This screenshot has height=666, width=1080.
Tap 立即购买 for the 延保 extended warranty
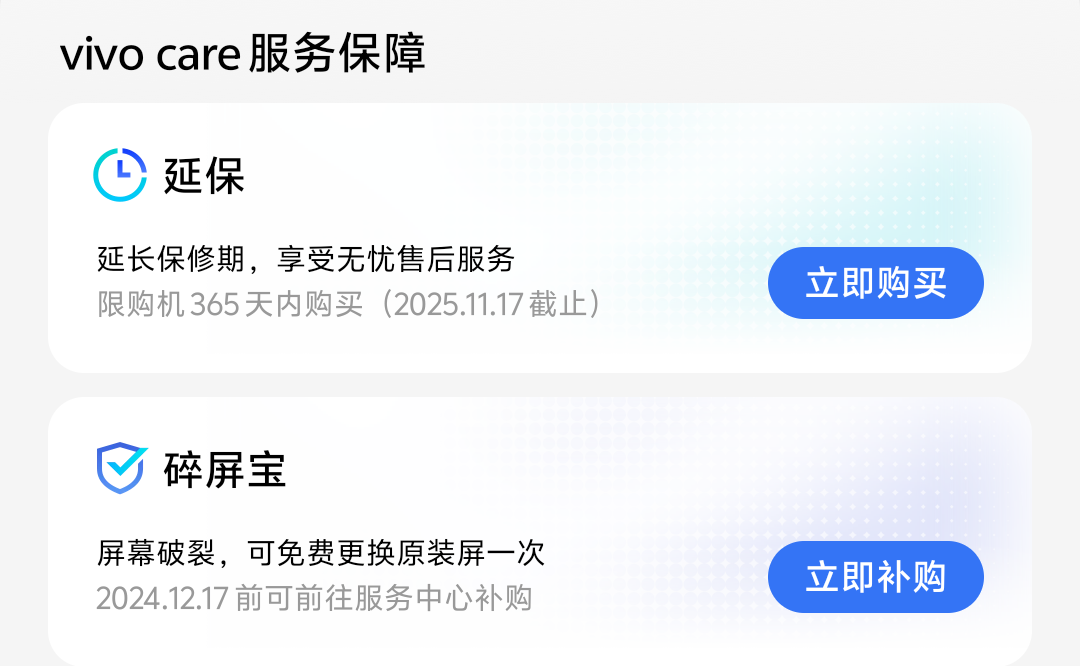[875, 283]
